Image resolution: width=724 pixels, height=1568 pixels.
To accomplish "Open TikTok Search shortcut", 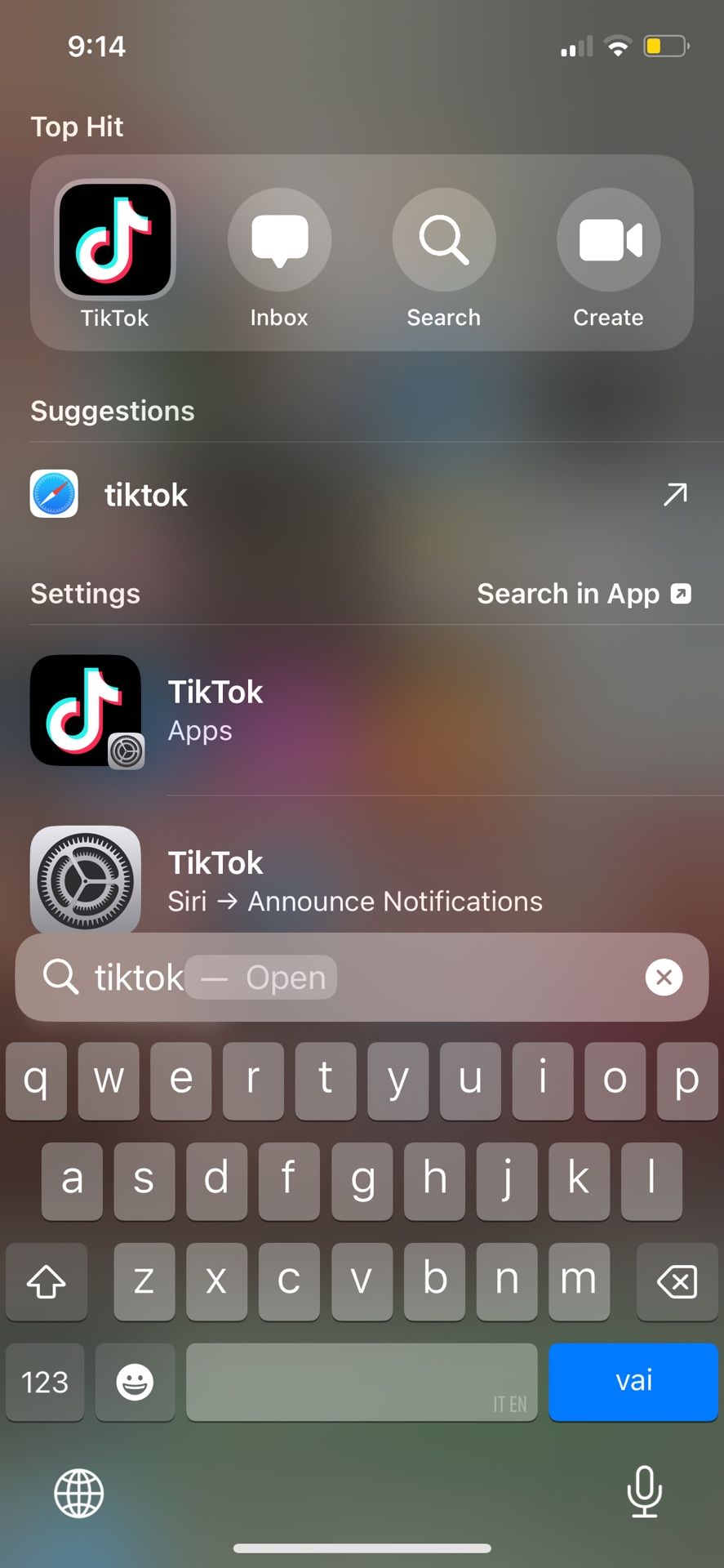I will (x=443, y=240).
